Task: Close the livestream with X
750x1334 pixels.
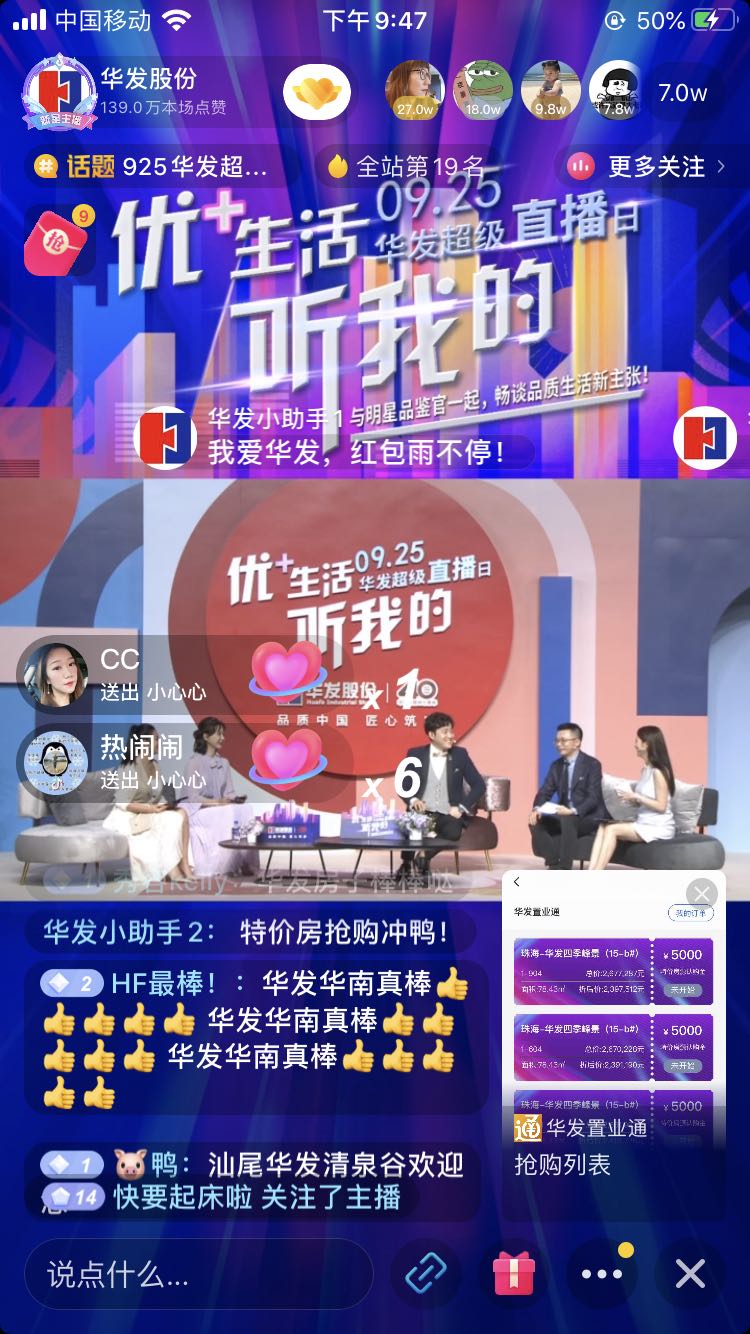Action: pyautogui.click(x=690, y=1274)
